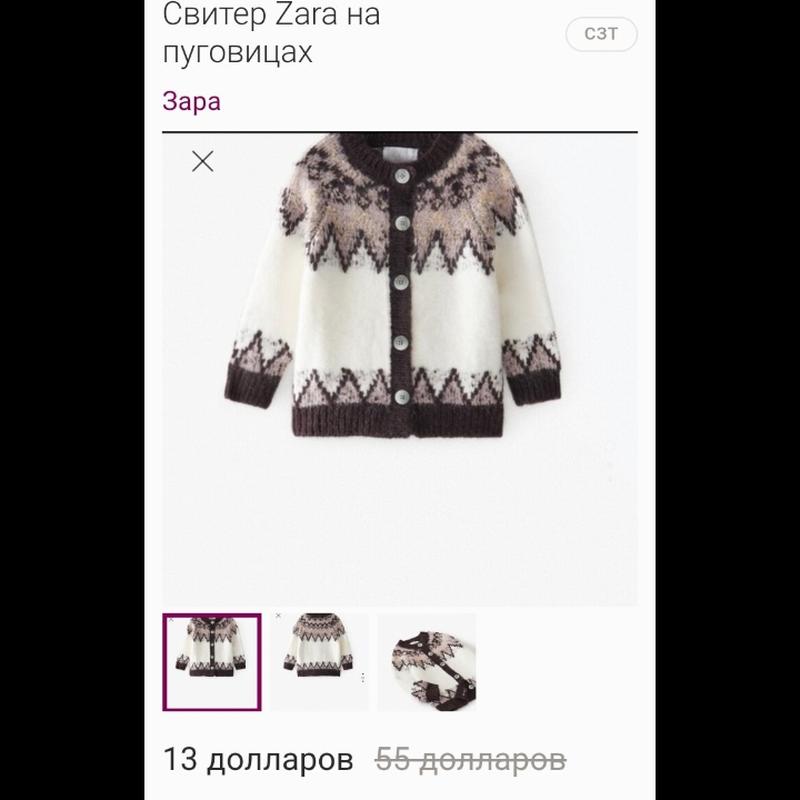View the third thumbnail with folded sweater
This screenshot has width=800, height=800.
(x=427, y=662)
